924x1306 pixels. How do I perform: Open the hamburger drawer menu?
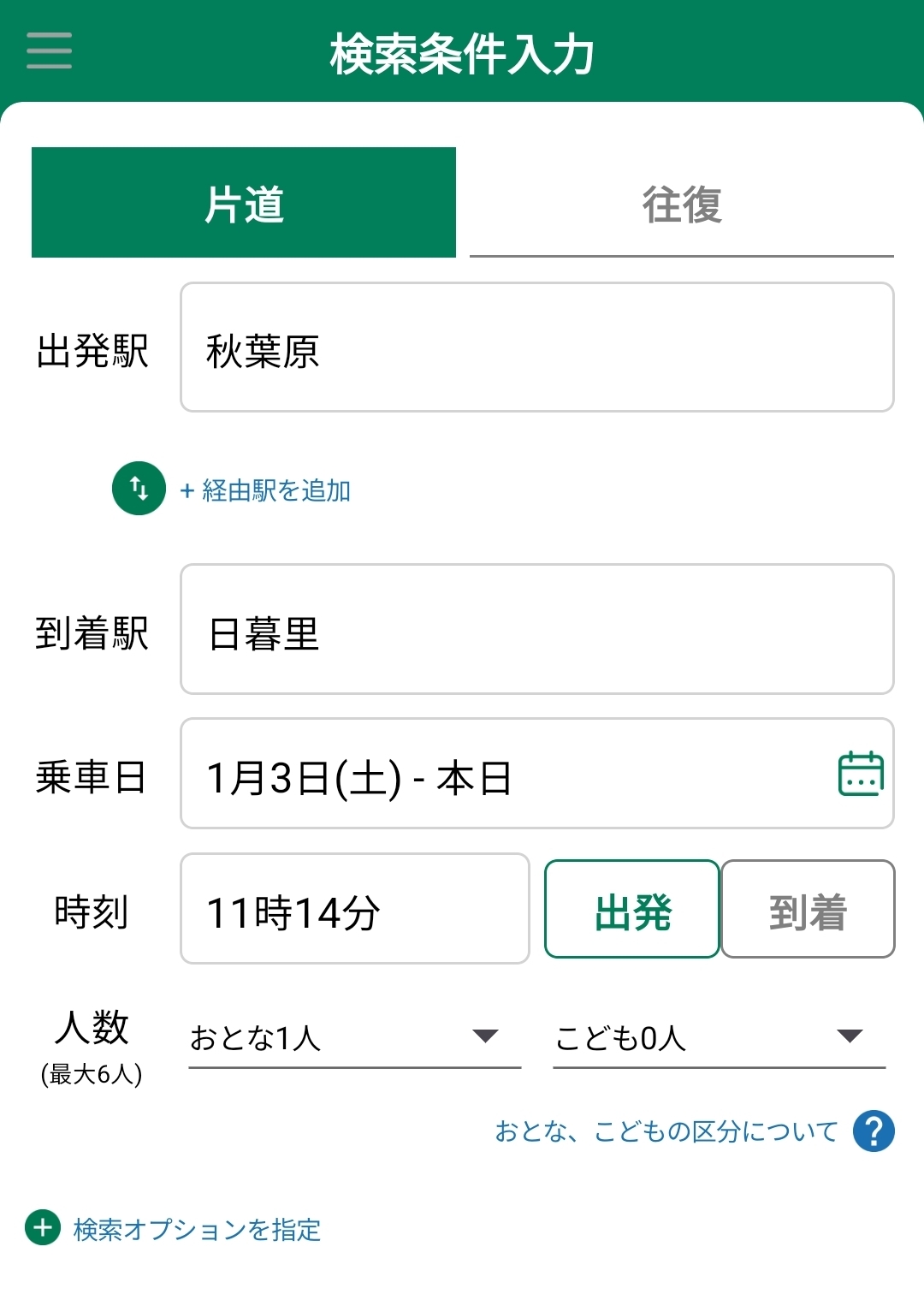49,50
